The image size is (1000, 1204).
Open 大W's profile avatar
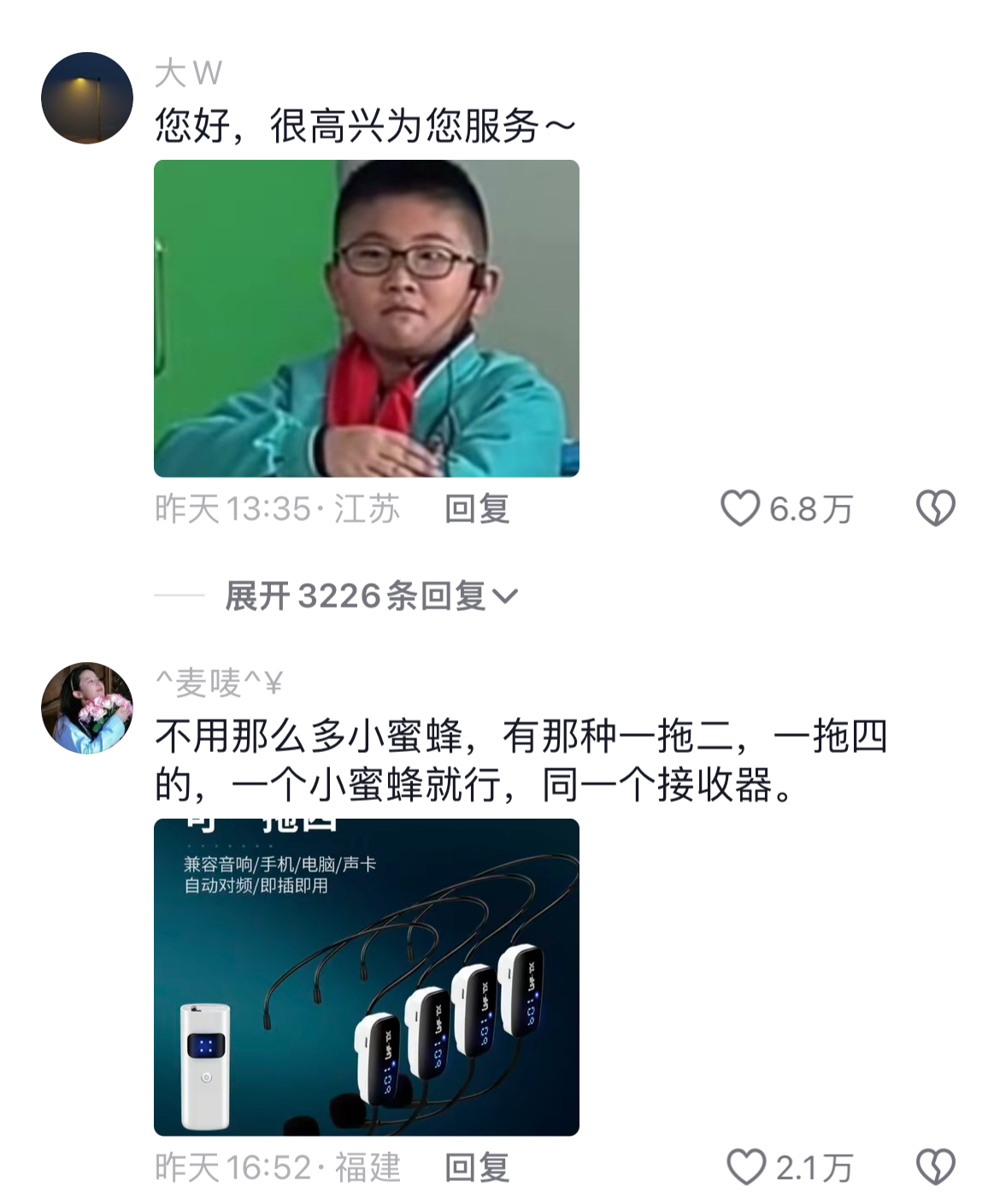coord(87,98)
